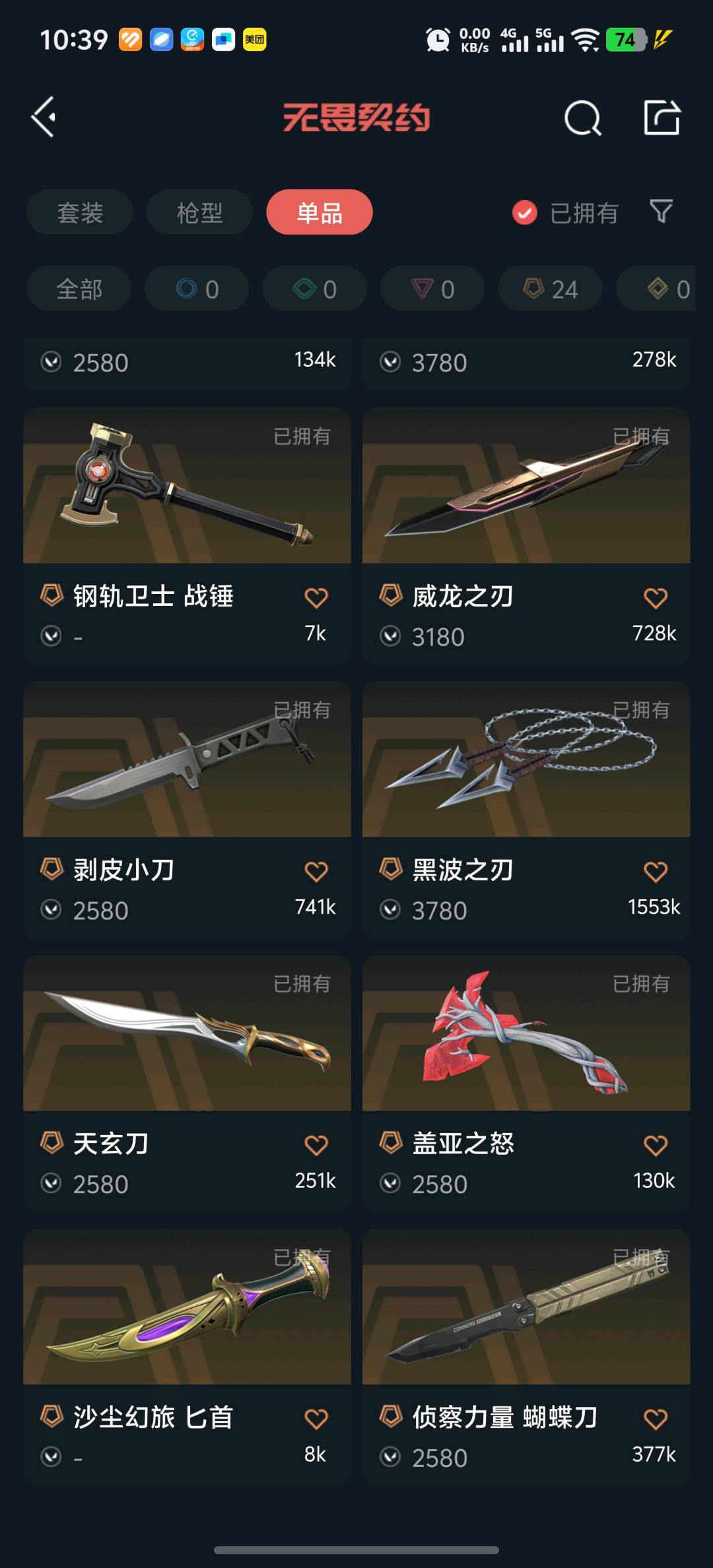The width and height of the screenshot is (713, 1568).
Task: Open the search magnifier icon
Action: [583, 118]
